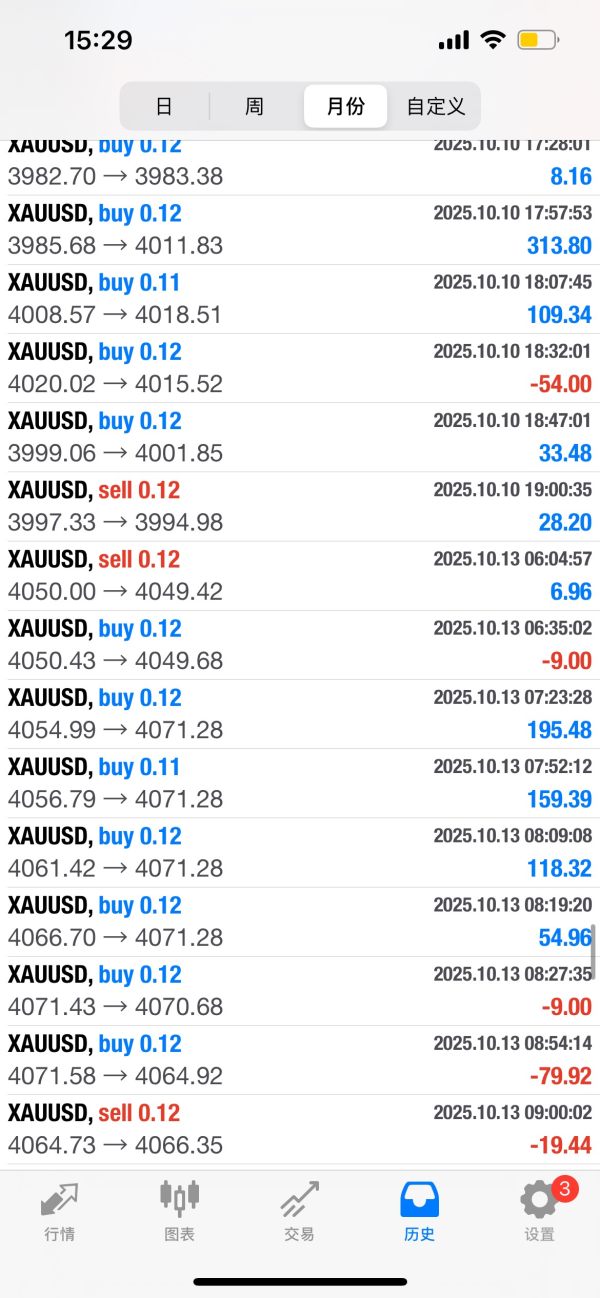Open the -79.92 loss trade
This screenshot has height=1298, width=600.
point(300,1060)
